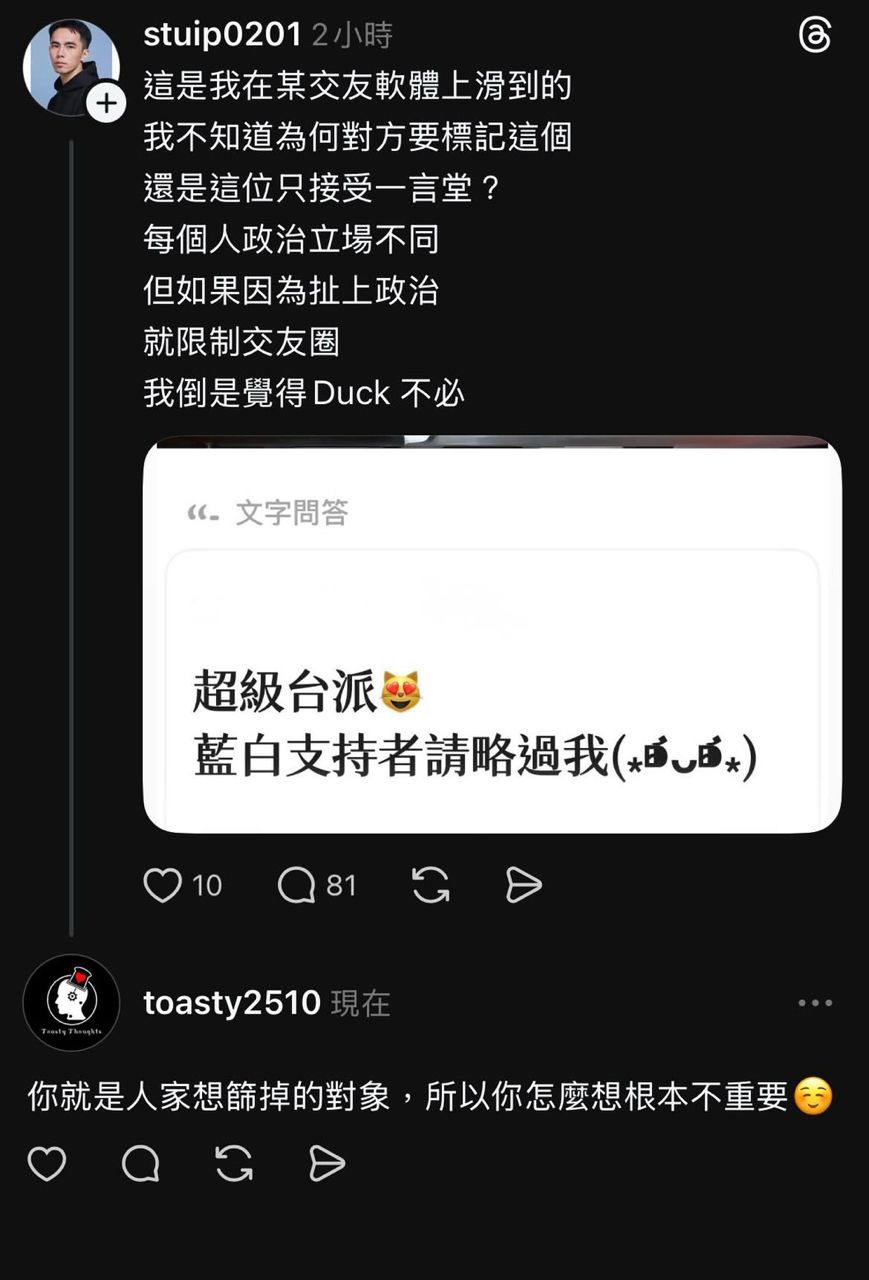Open the comments on stuip0201's post
The width and height of the screenshot is (869, 1280).
[x=295, y=884]
